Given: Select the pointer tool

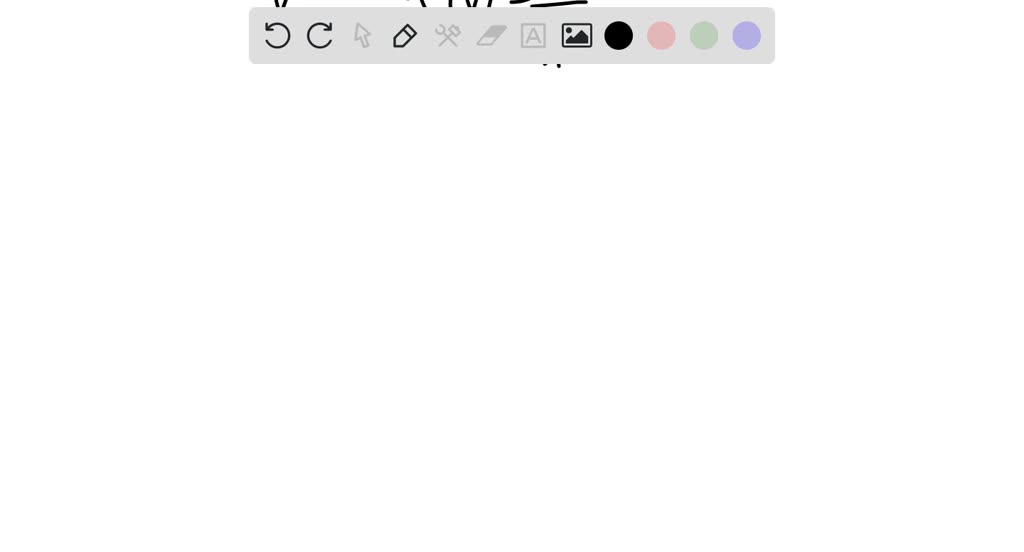Looking at the screenshot, I should [362, 36].
